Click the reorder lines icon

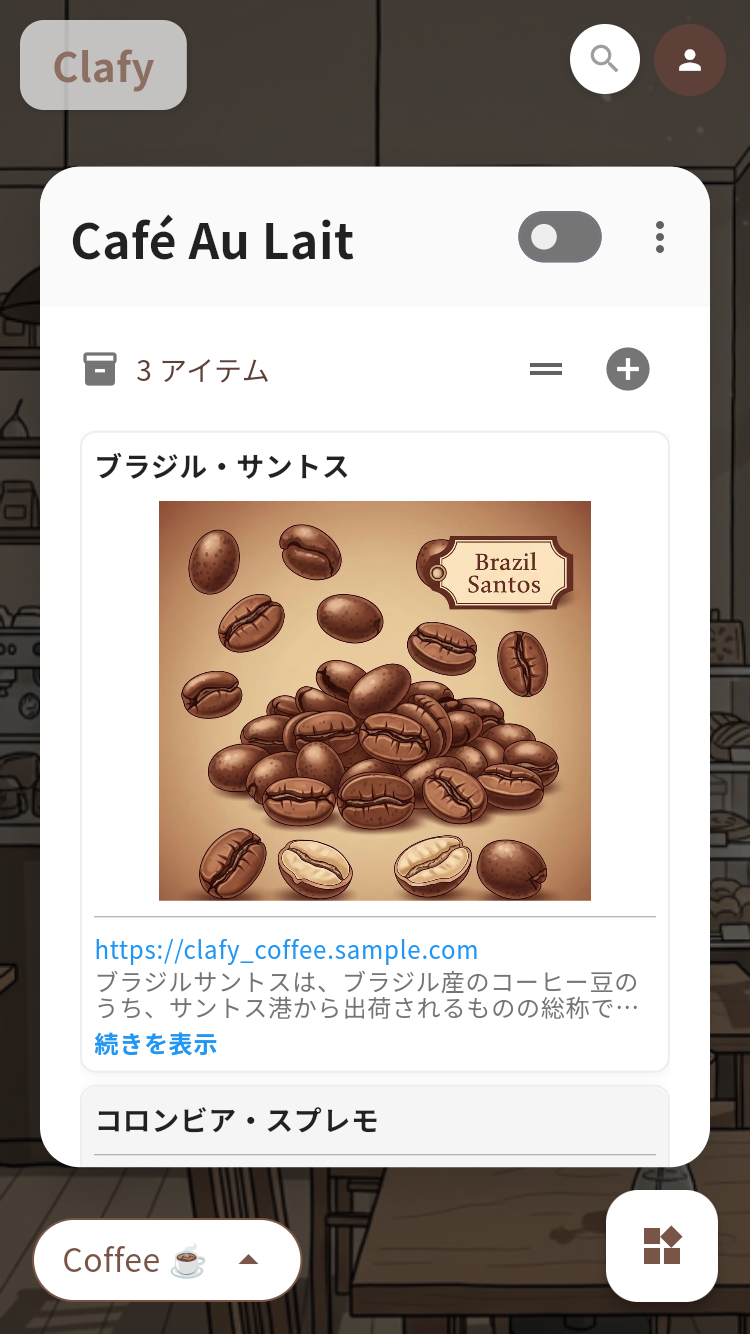(x=545, y=369)
